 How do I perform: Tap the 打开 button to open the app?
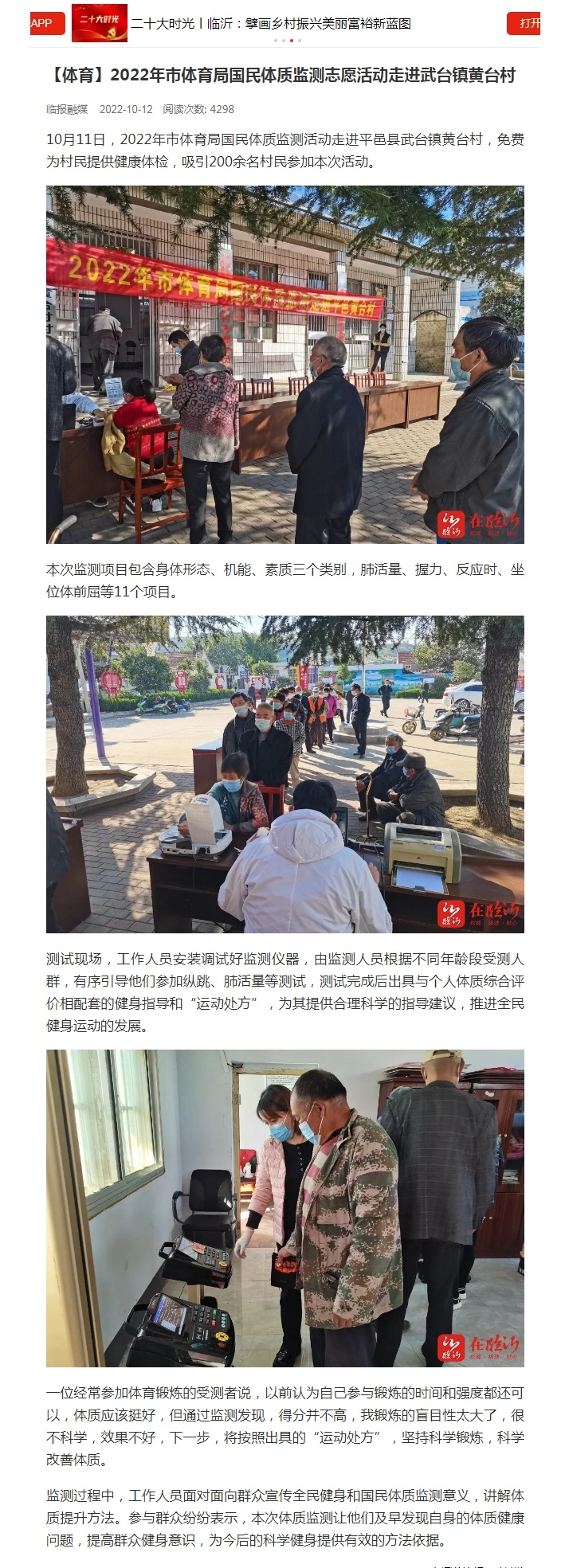524,23
